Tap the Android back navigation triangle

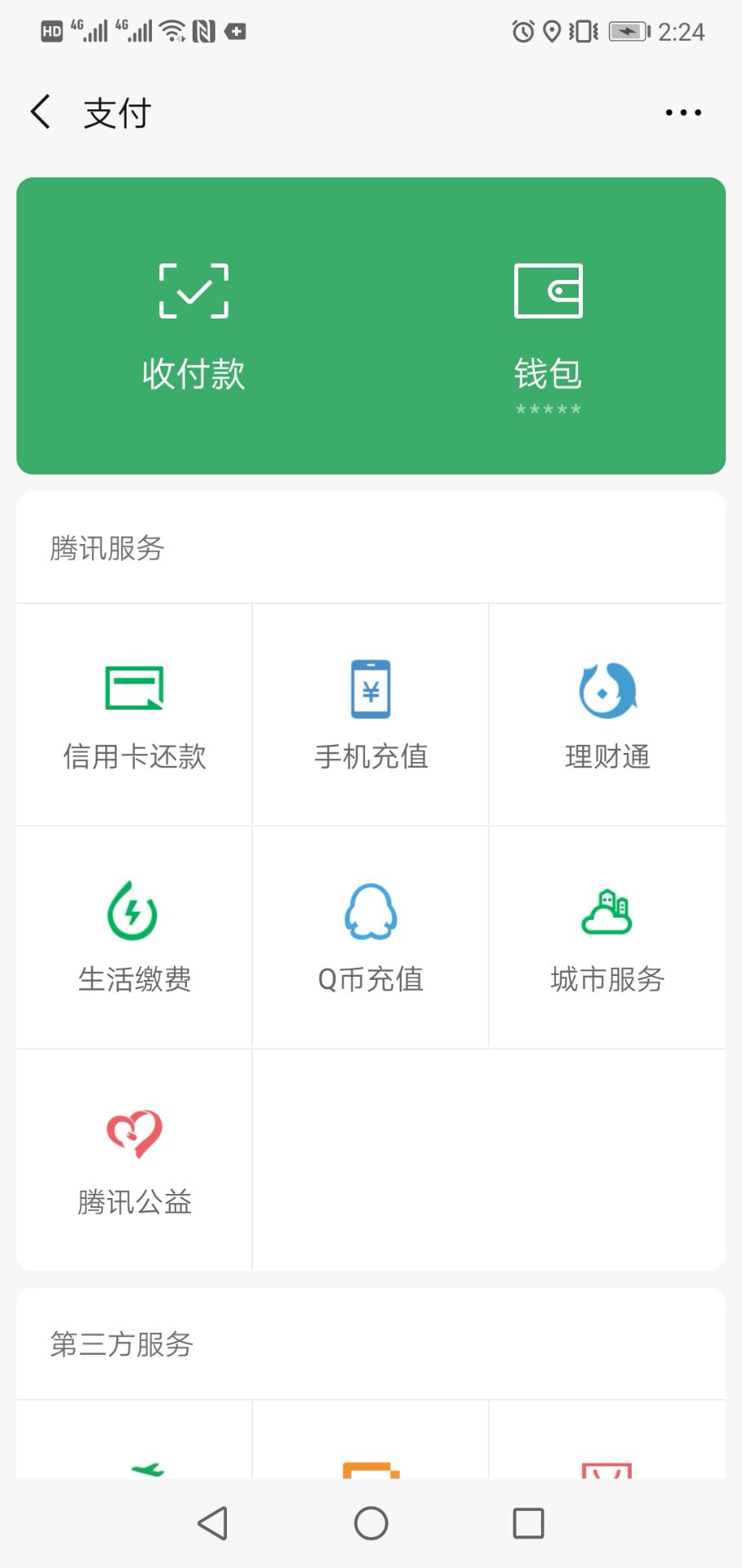pyautogui.click(x=213, y=1521)
